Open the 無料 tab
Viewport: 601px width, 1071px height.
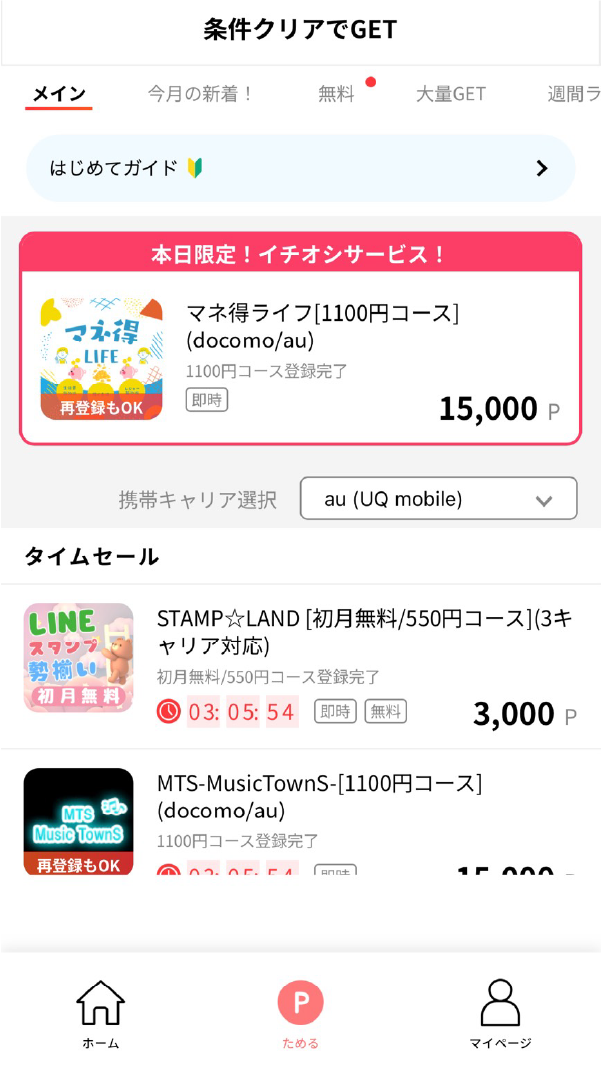(337, 94)
